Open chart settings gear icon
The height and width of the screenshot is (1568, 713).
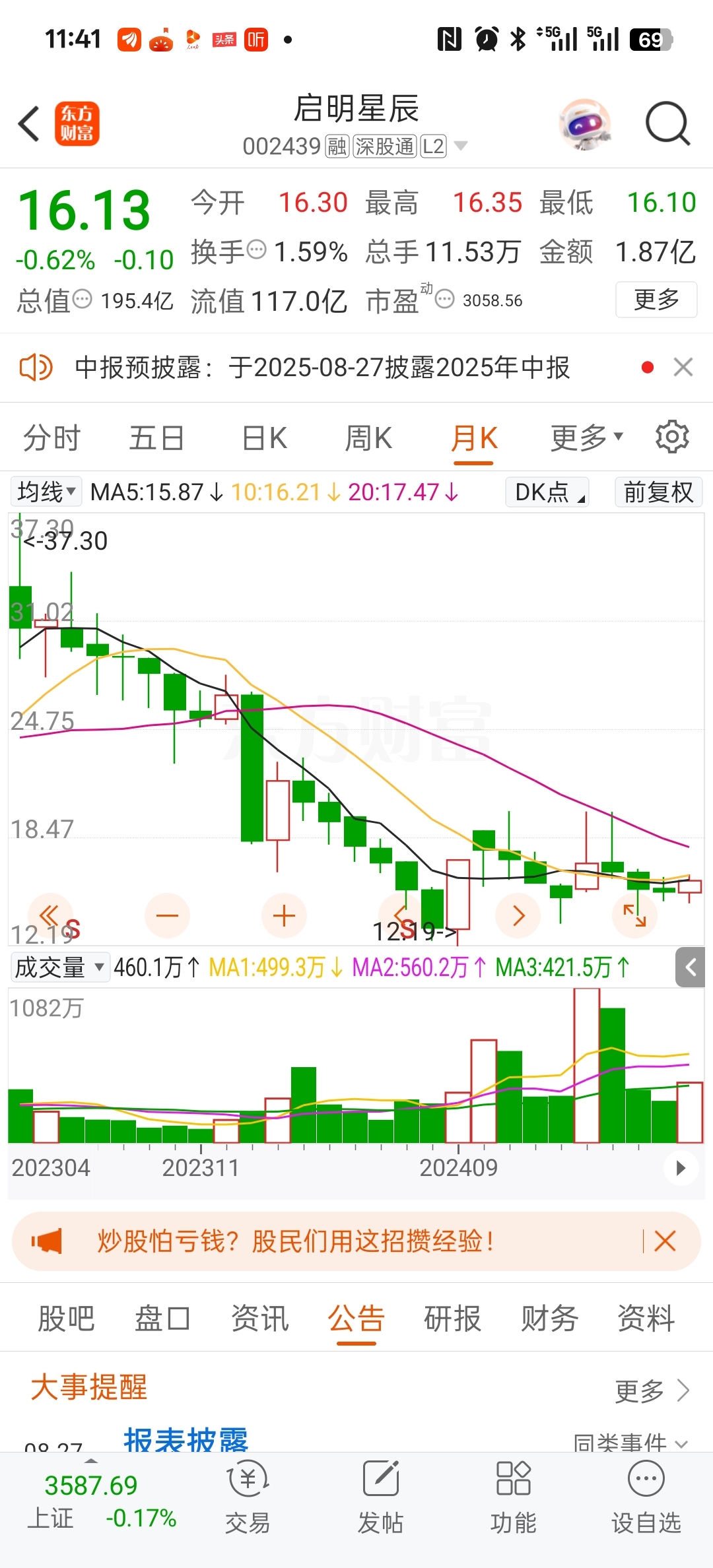[672, 437]
